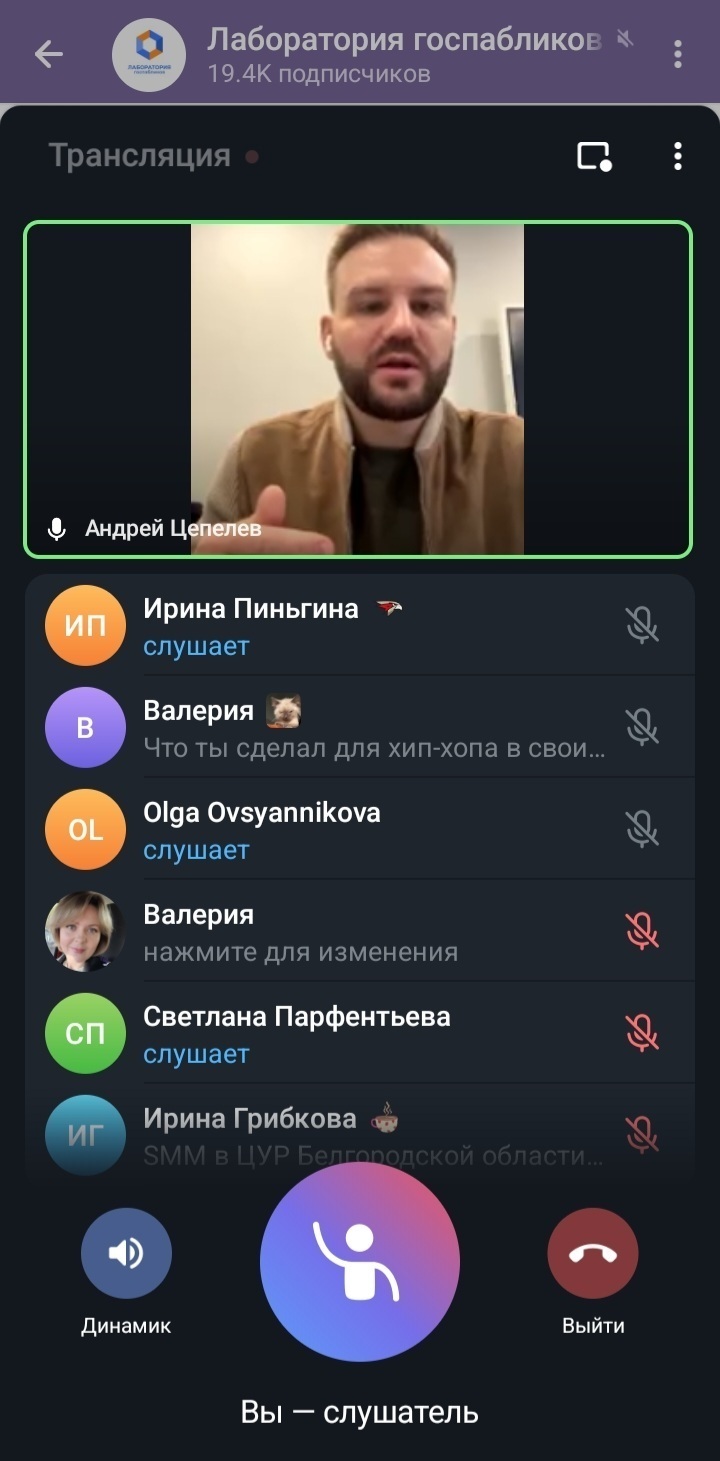Open participant Olga Ovsyannikova

(360, 830)
